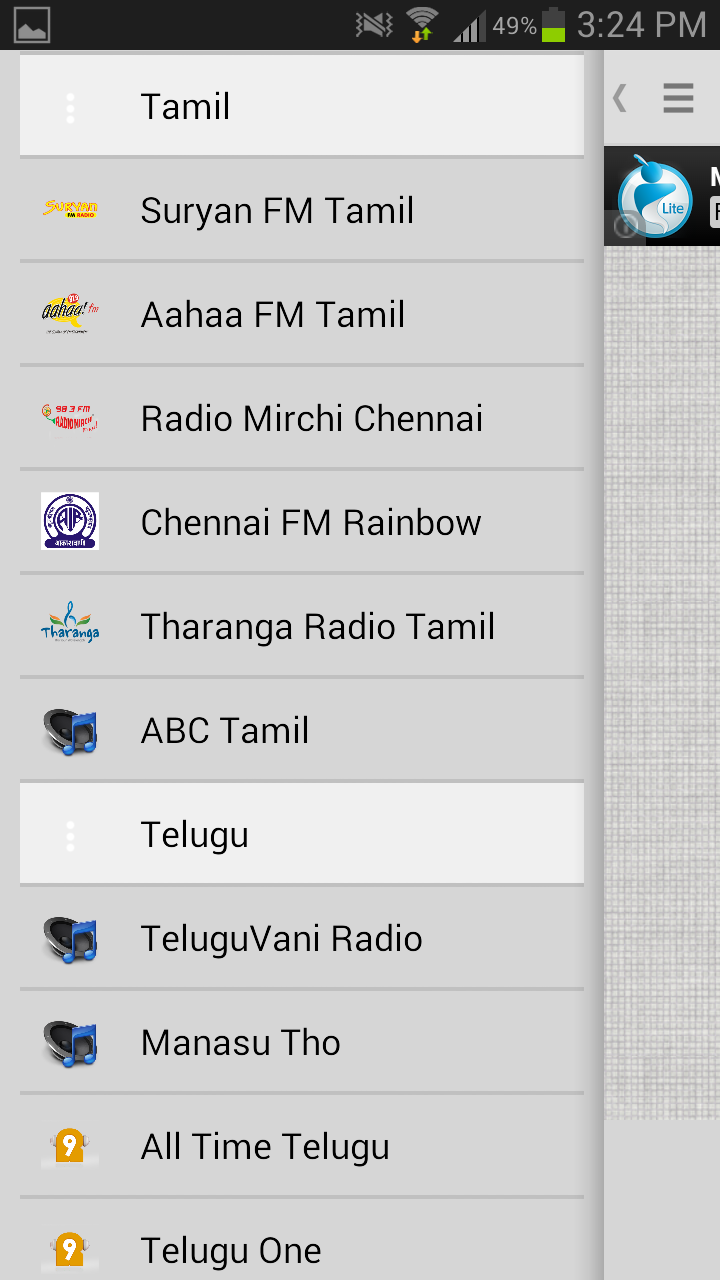Tap the Telugu category header
720x1280 pixels.
tap(300, 834)
